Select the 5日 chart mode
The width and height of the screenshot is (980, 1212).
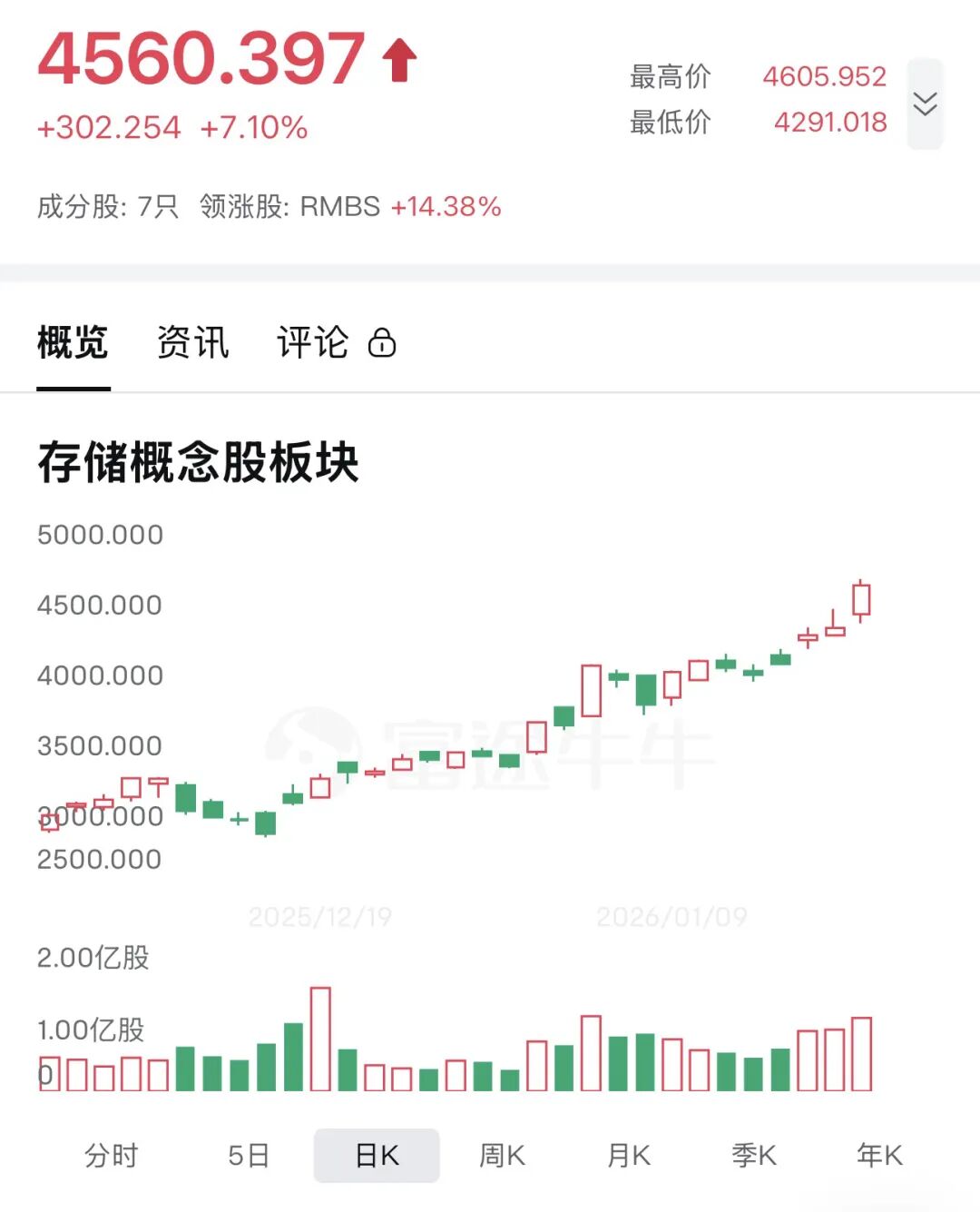pyautogui.click(x=250, y=1155)
